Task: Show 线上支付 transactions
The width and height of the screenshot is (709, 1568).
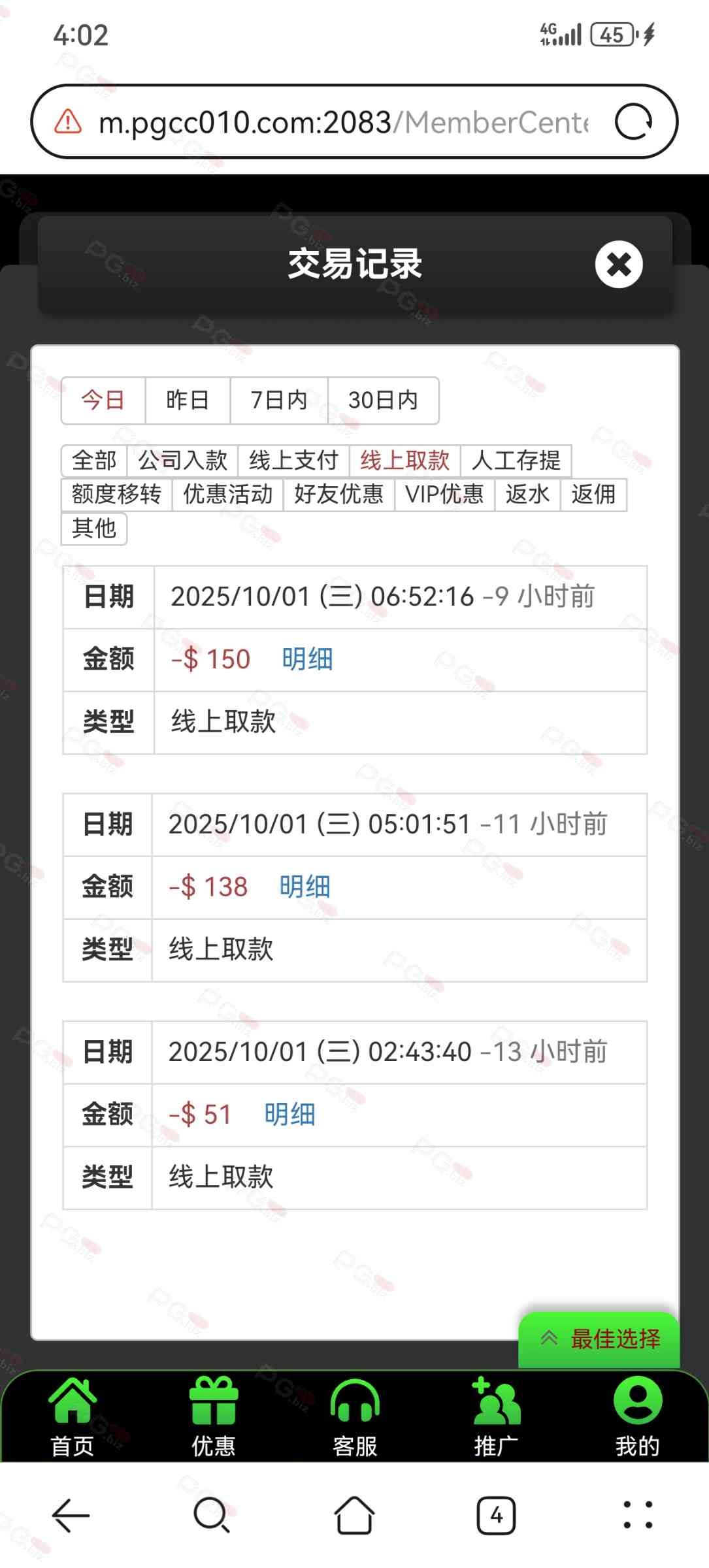Action: 293,461
